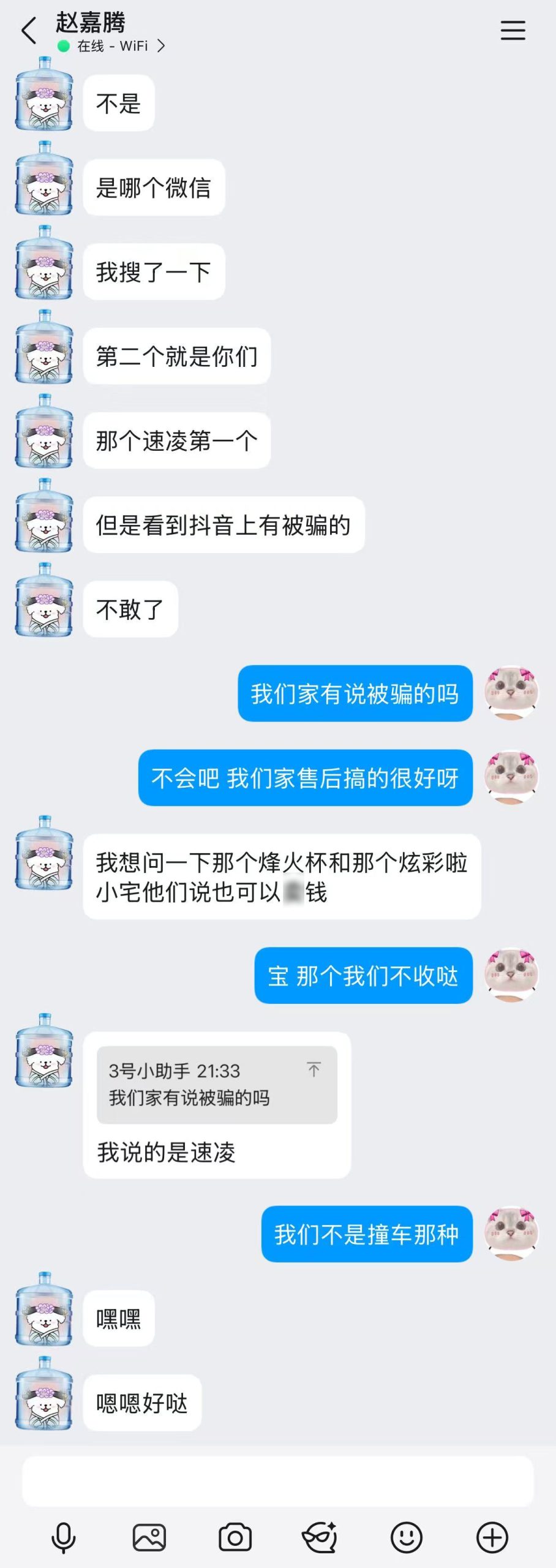Open the chat settings hamburger menu
Screen dimensions: 556x1568
[513, 30]
